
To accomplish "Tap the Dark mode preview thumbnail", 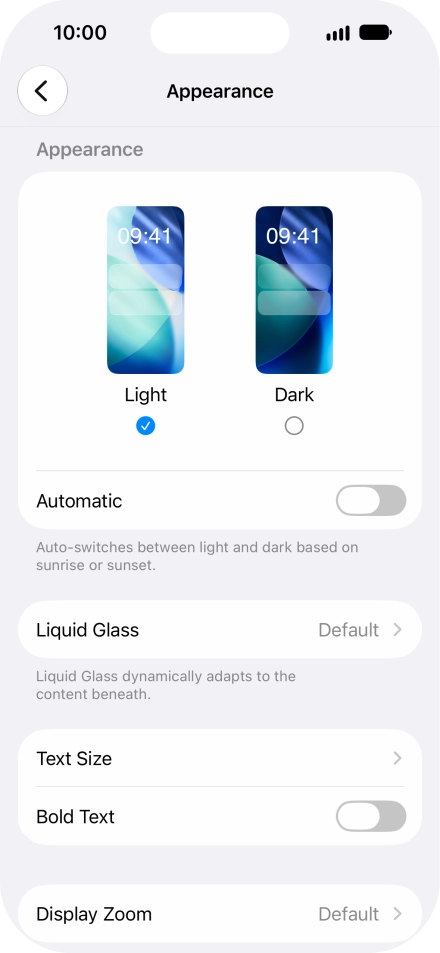I will point(294,290).
